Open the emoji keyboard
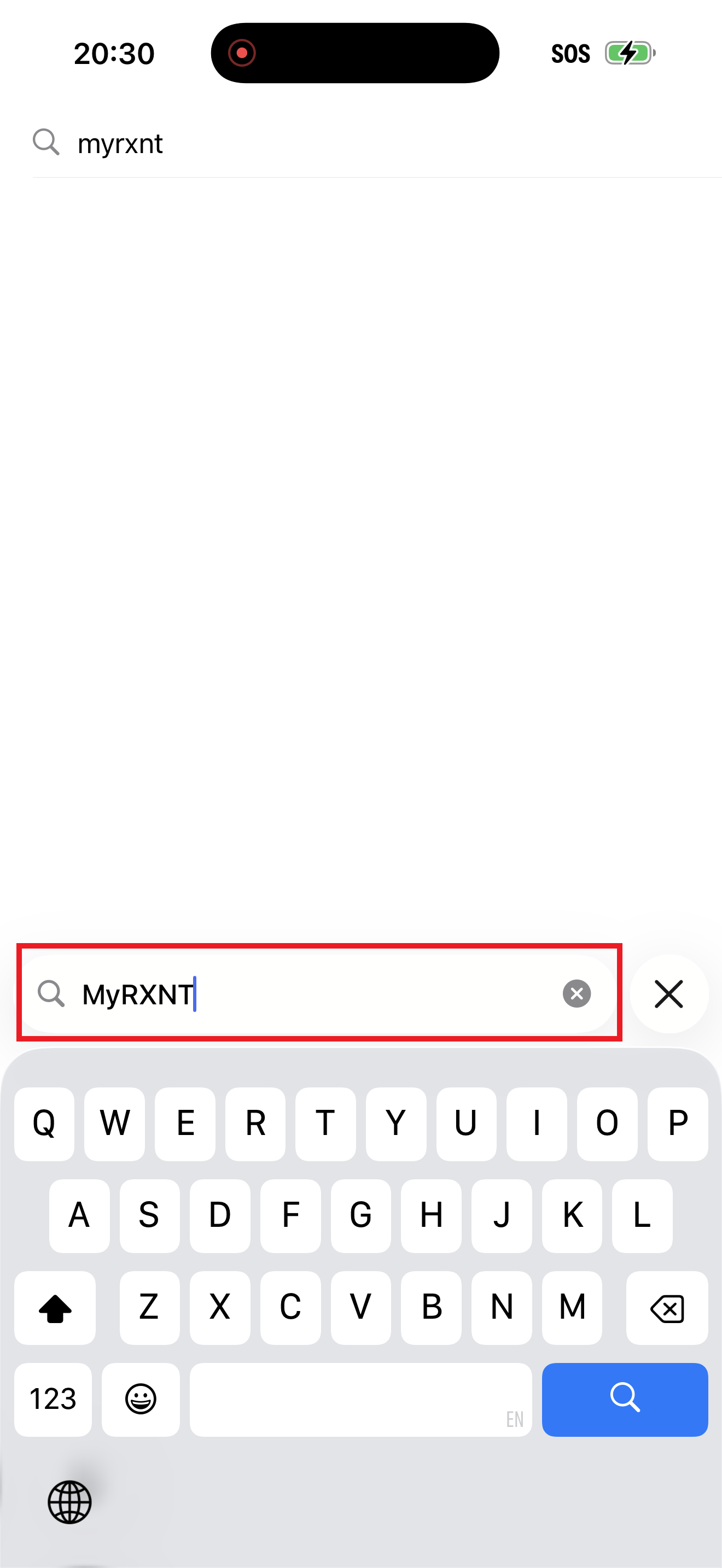Viewport: 722px width, 1568px height. click(x=141, y=1399)
